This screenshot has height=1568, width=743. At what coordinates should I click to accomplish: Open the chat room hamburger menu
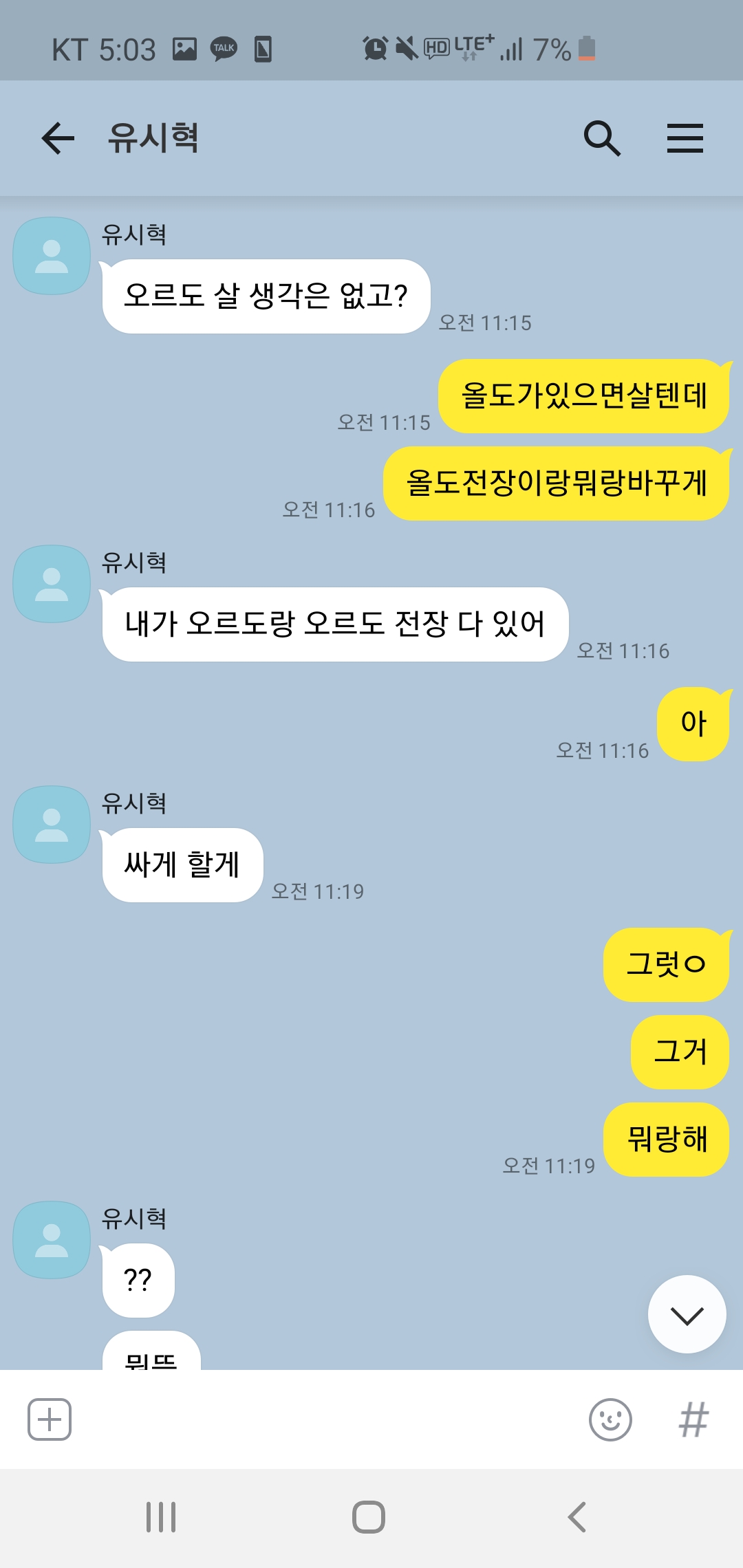pos(685,138)
